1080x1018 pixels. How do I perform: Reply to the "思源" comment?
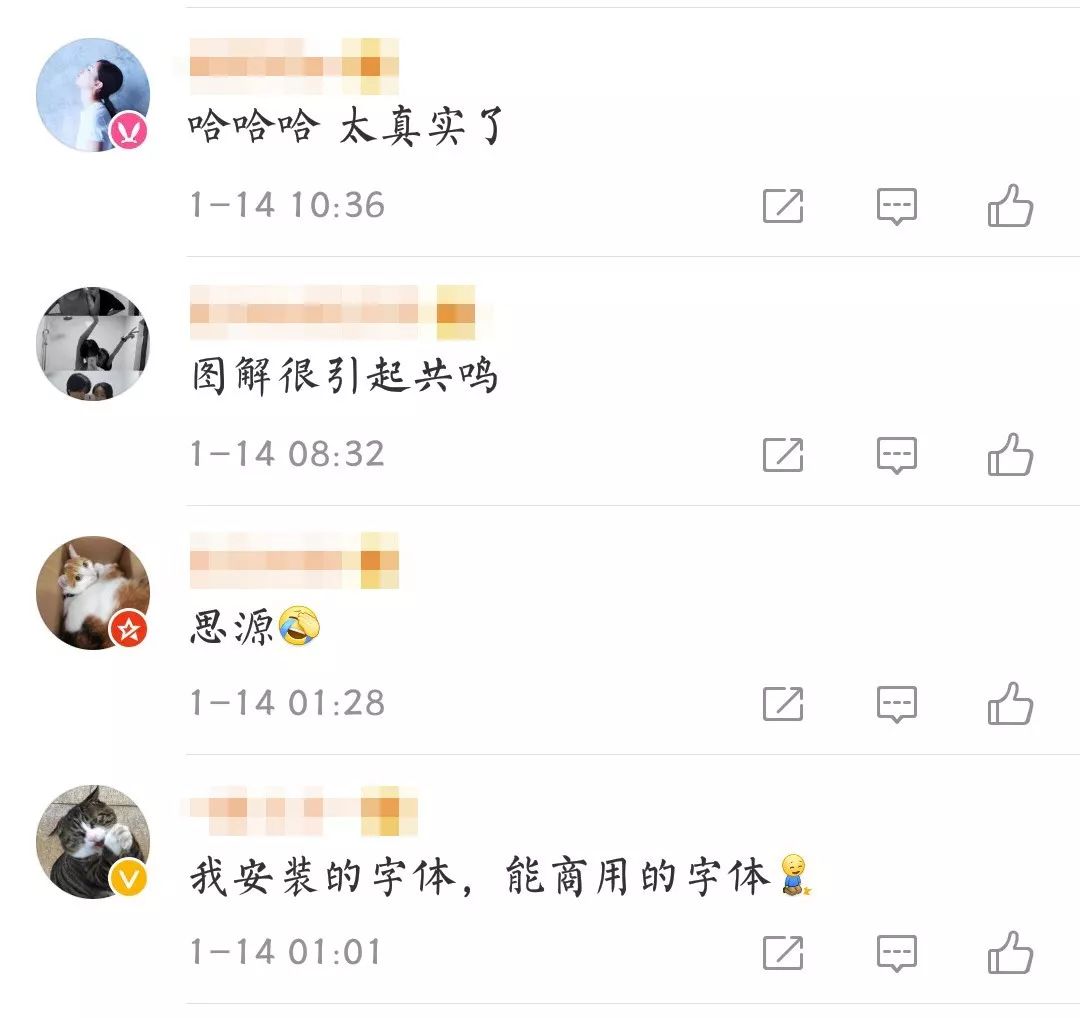[896, 704]
